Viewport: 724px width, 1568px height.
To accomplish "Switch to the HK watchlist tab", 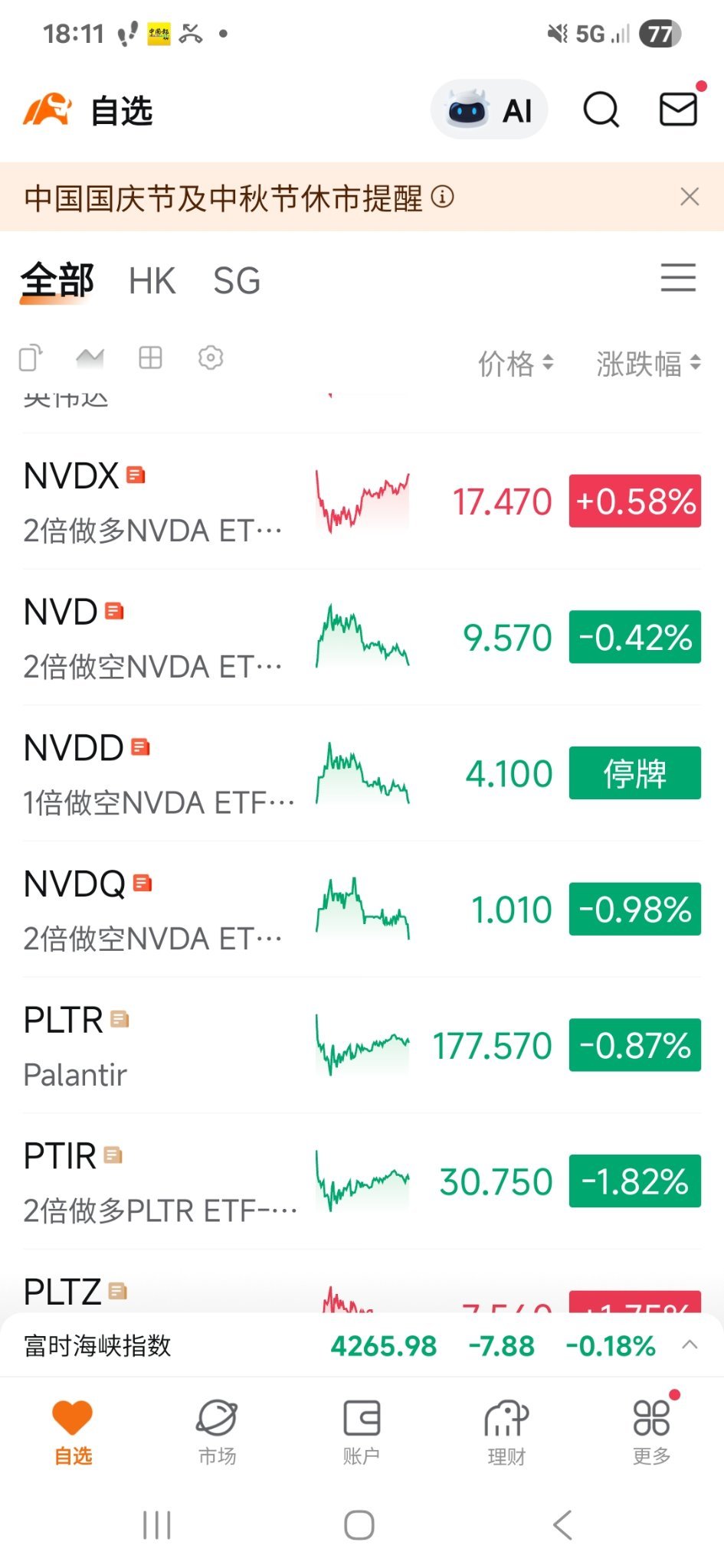I will (x=152, y=281).
